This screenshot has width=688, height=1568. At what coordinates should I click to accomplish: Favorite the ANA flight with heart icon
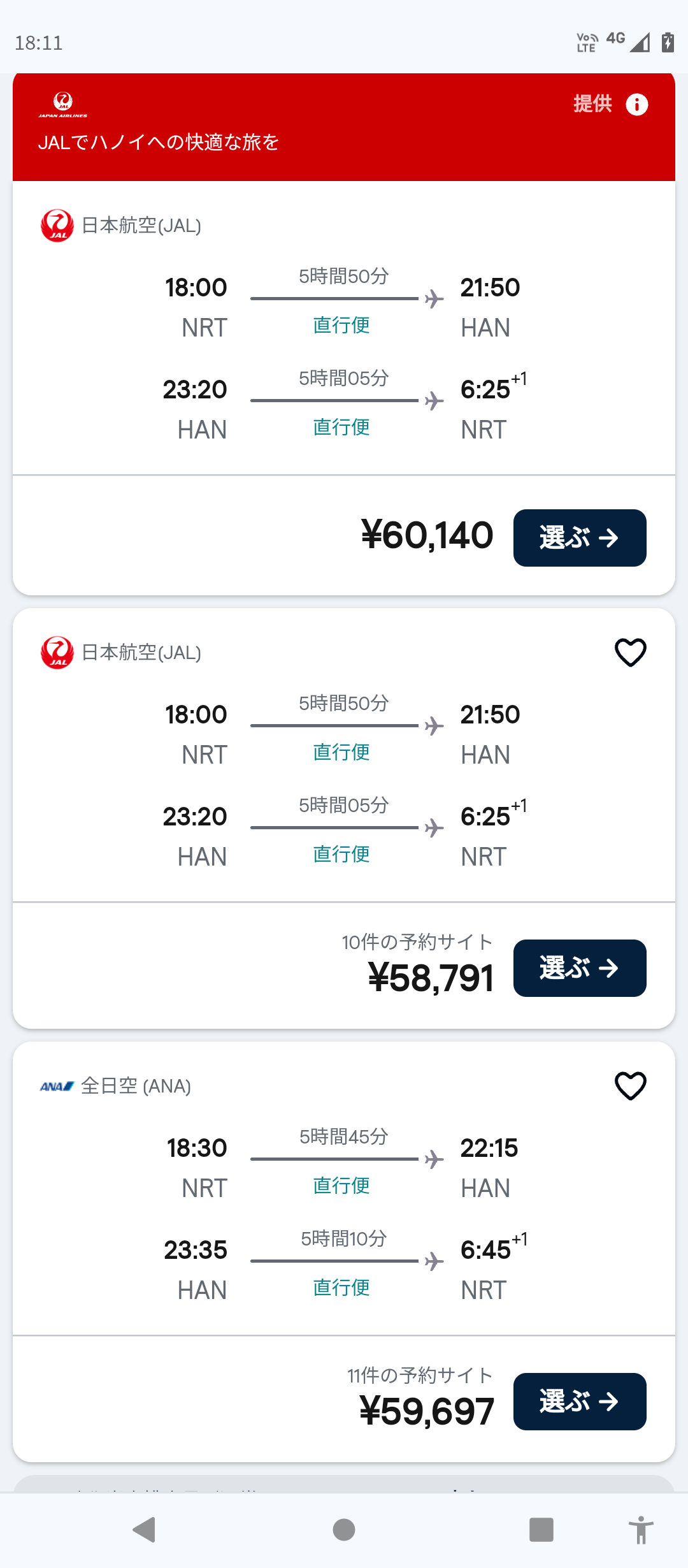(630, 1086)
